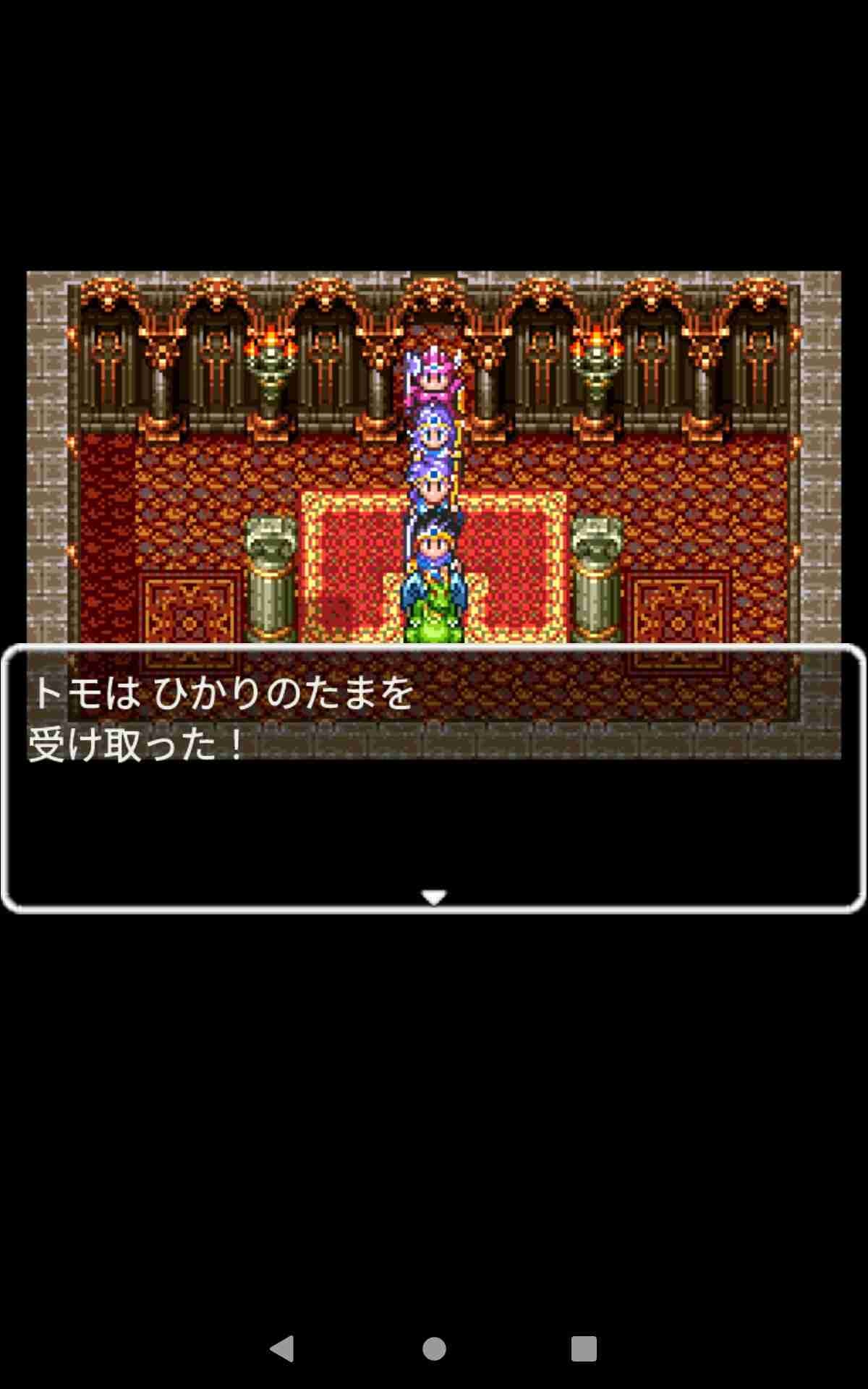This screenshot has height=1389, width=868.
Task: Return to the Android home screen
Action: click(434, 1348)
